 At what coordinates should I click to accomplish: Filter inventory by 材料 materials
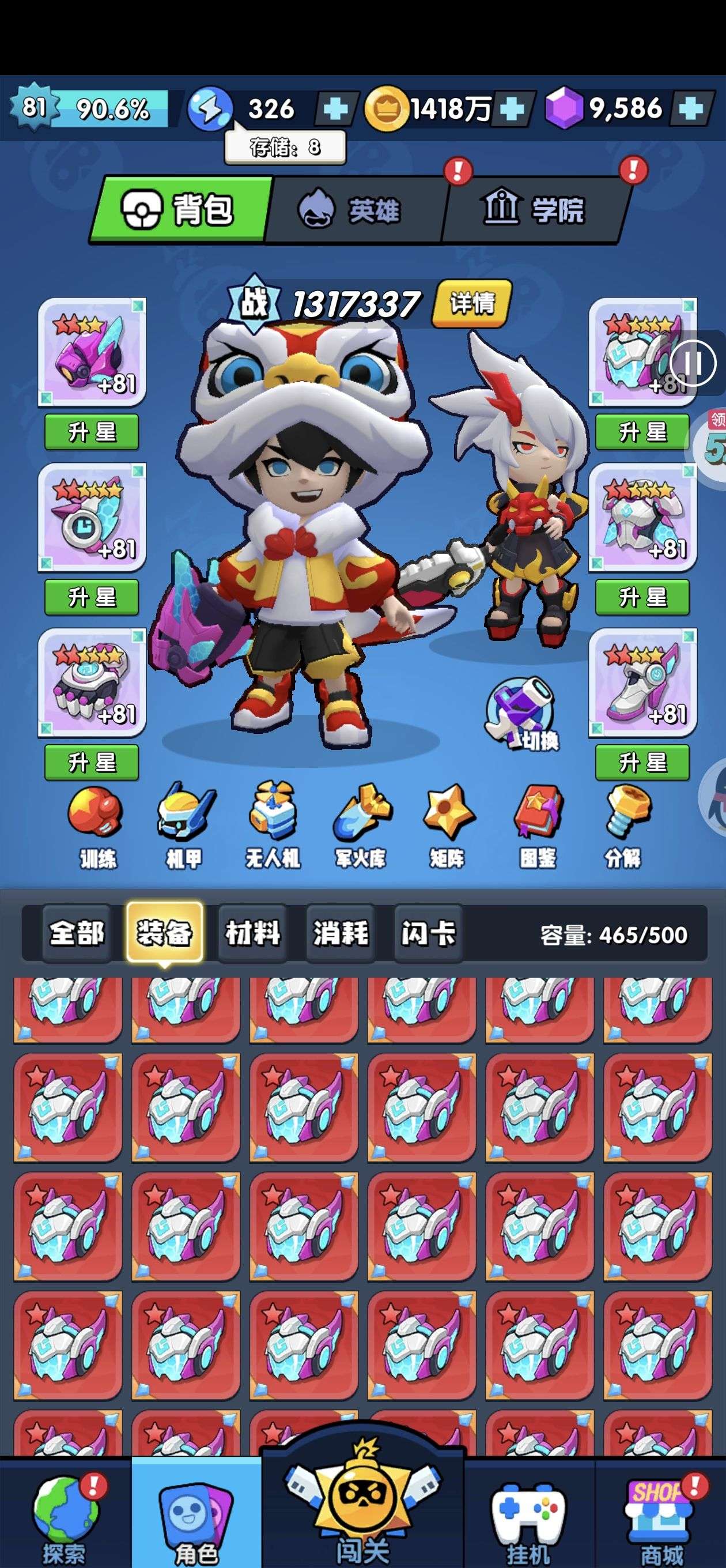point(252,933)
